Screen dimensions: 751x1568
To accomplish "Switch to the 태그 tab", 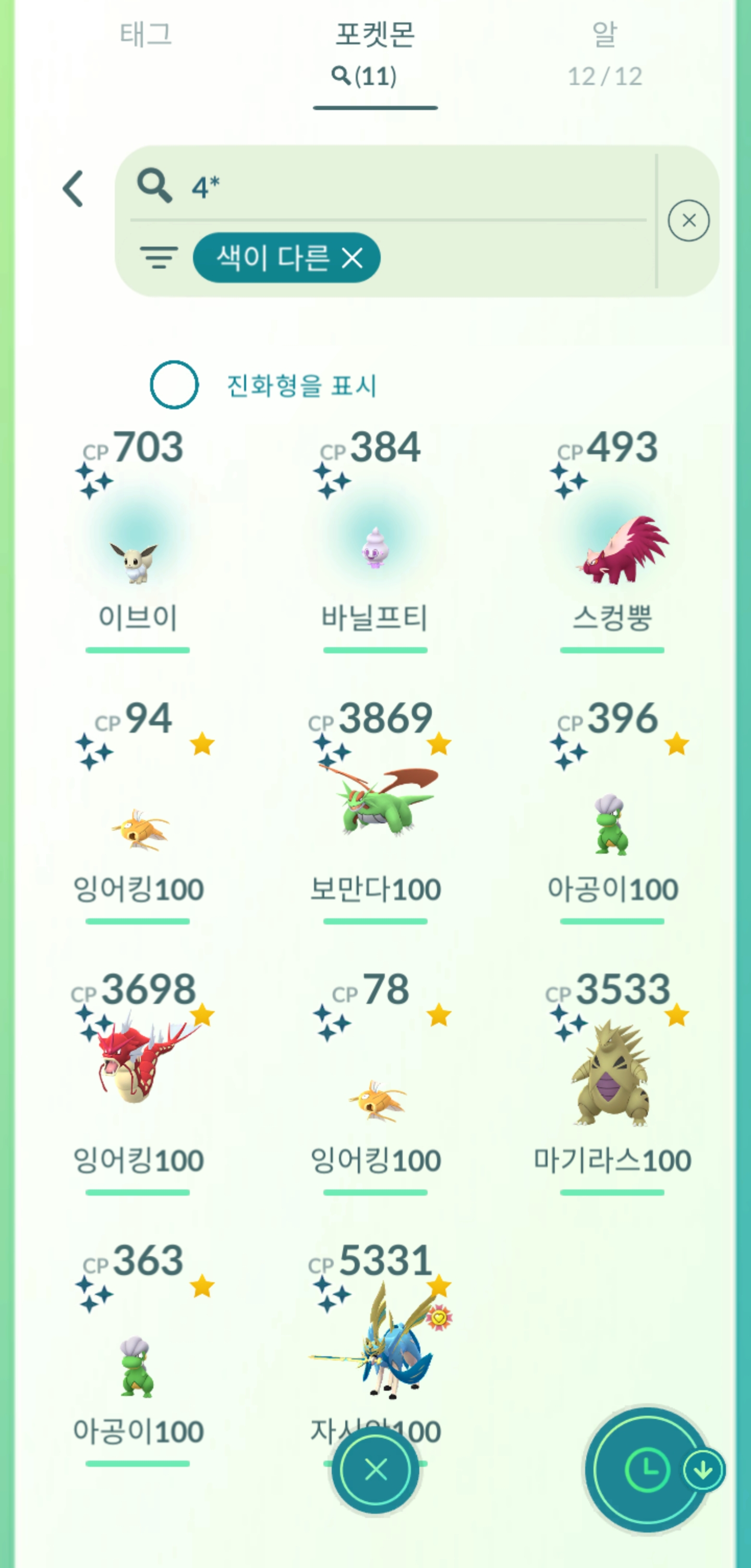I will pos(146,34).
